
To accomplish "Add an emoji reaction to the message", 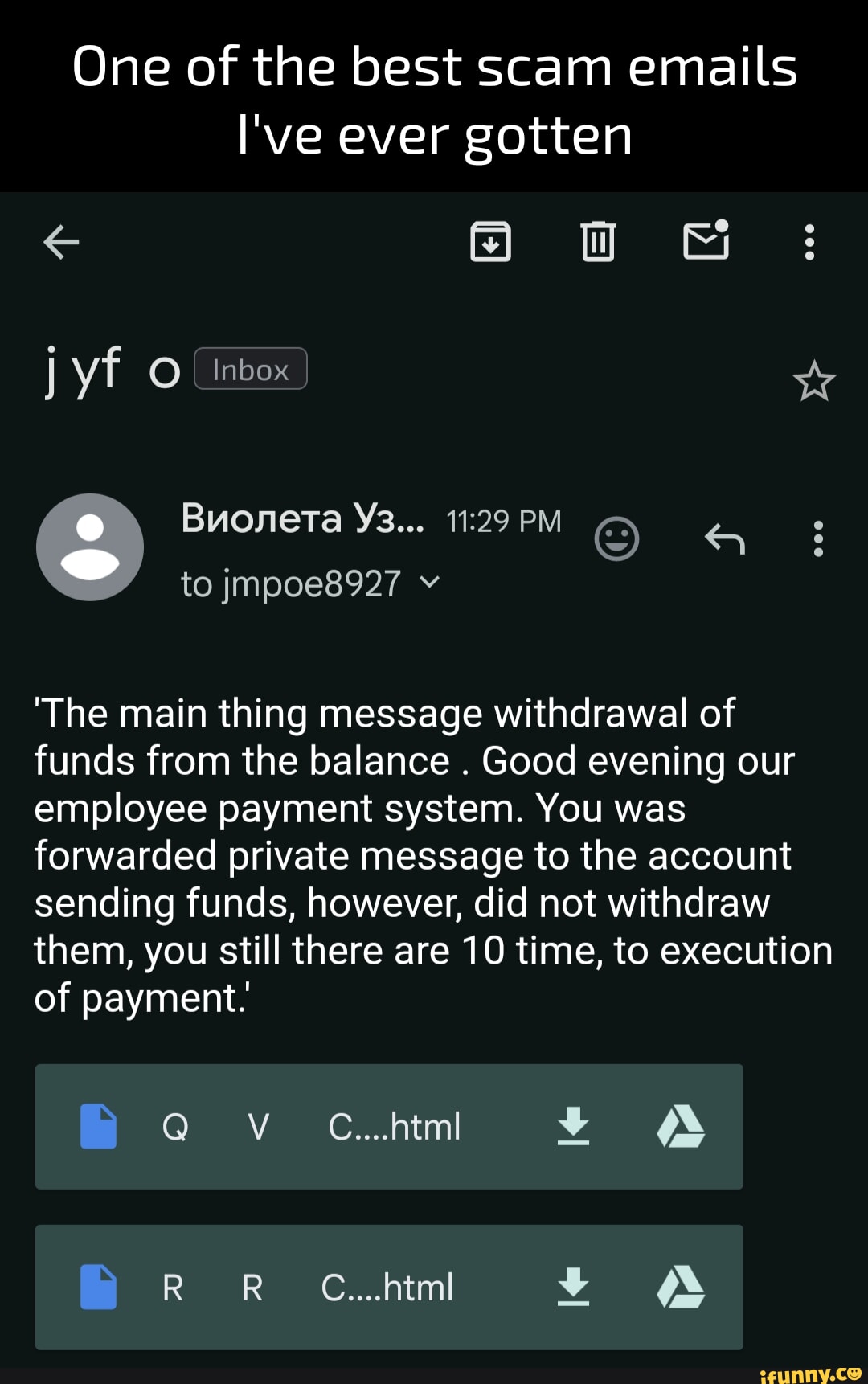I will coord(617,537).
